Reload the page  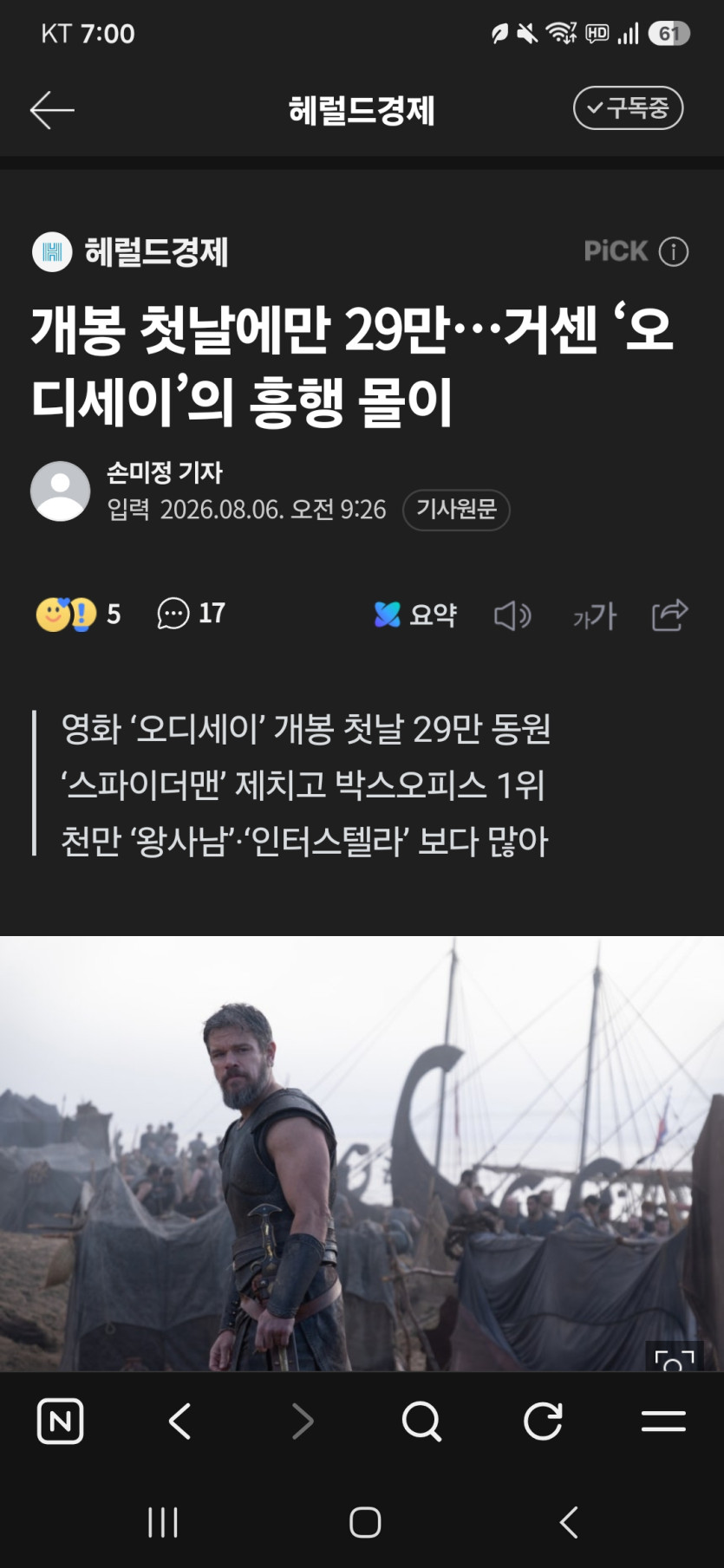[x=543, y=1422]
